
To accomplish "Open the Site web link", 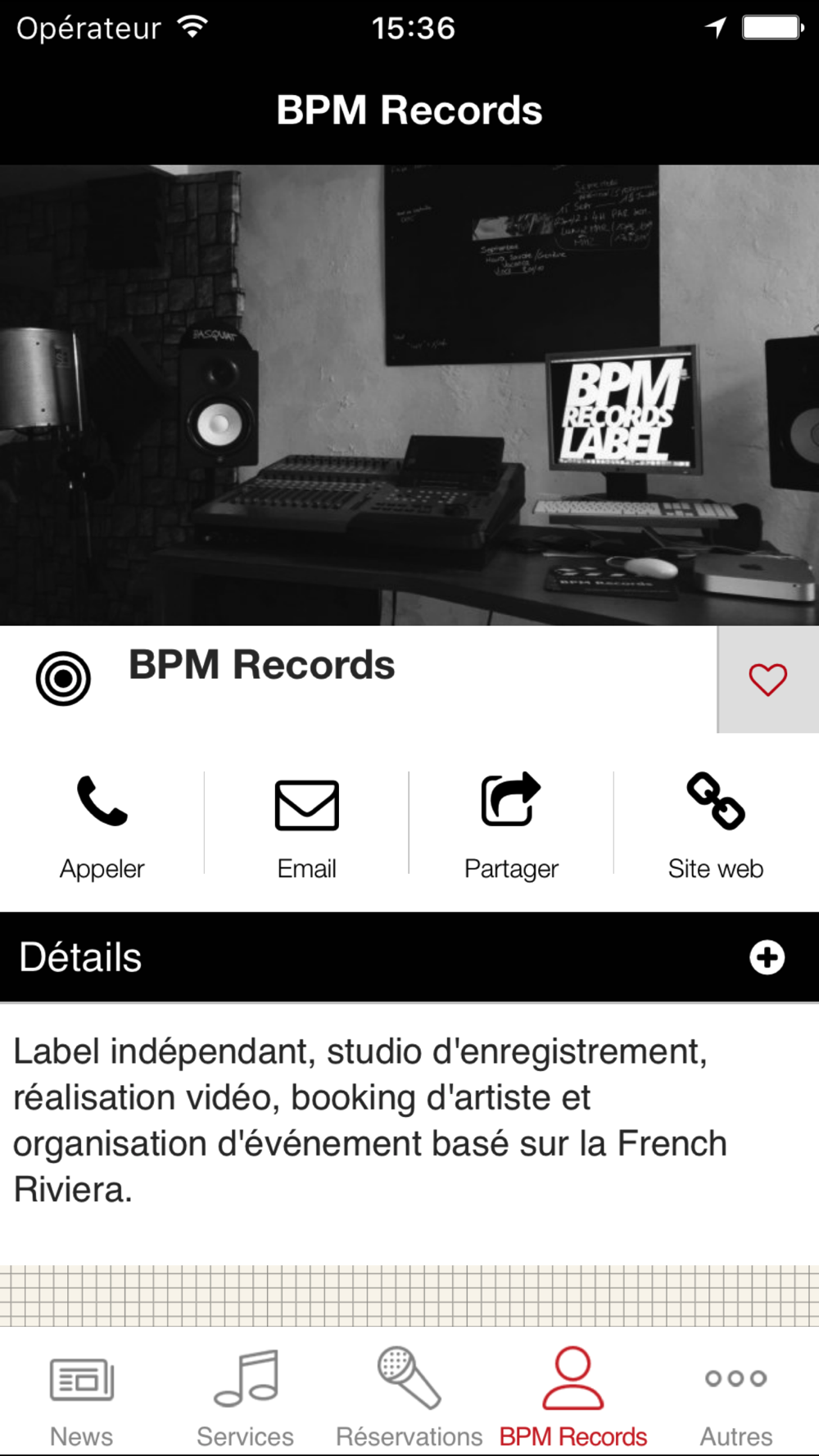I will tap(715, 824).
